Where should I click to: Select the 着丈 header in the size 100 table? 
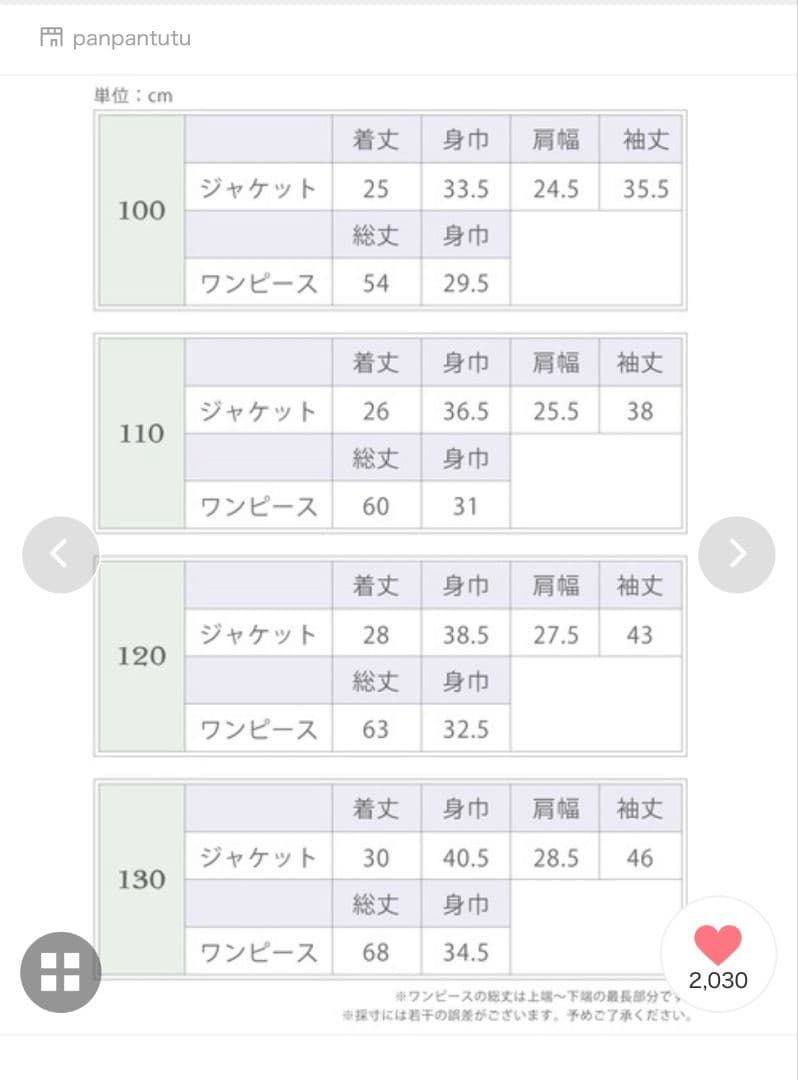[x=376, y=140]
